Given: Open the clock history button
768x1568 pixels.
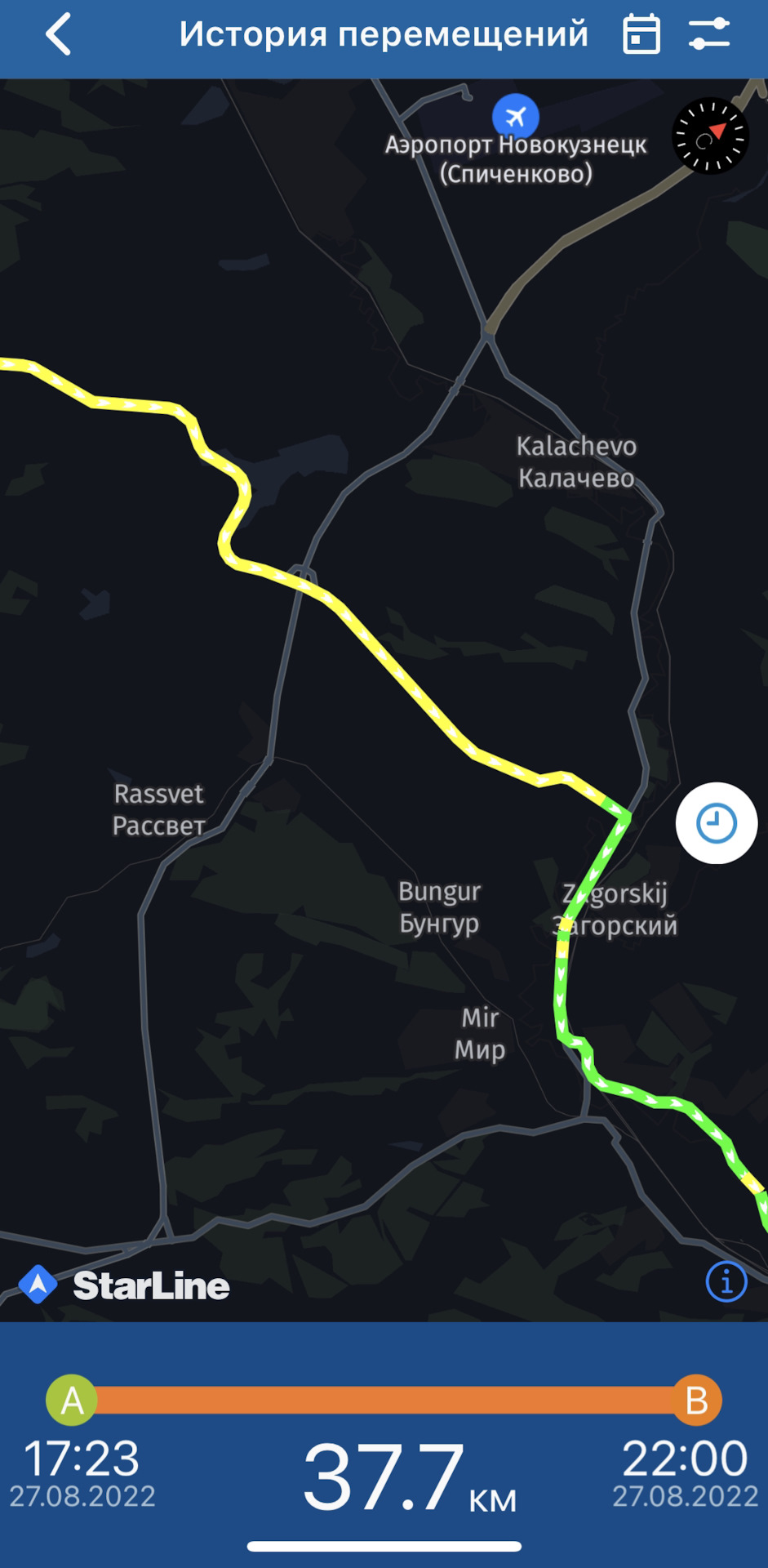Looking at the screenshot, I should [x=716, y=822].
